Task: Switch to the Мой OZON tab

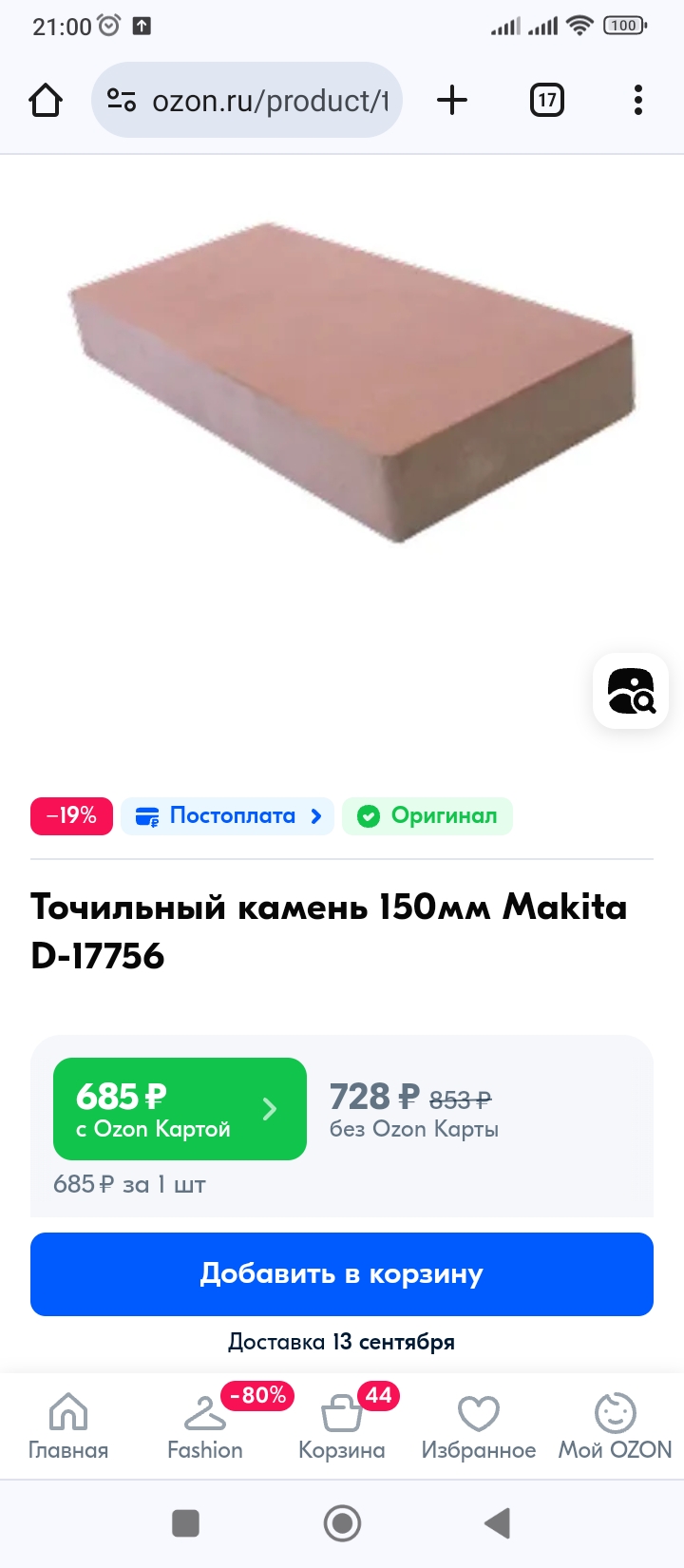Action: 616,1426
